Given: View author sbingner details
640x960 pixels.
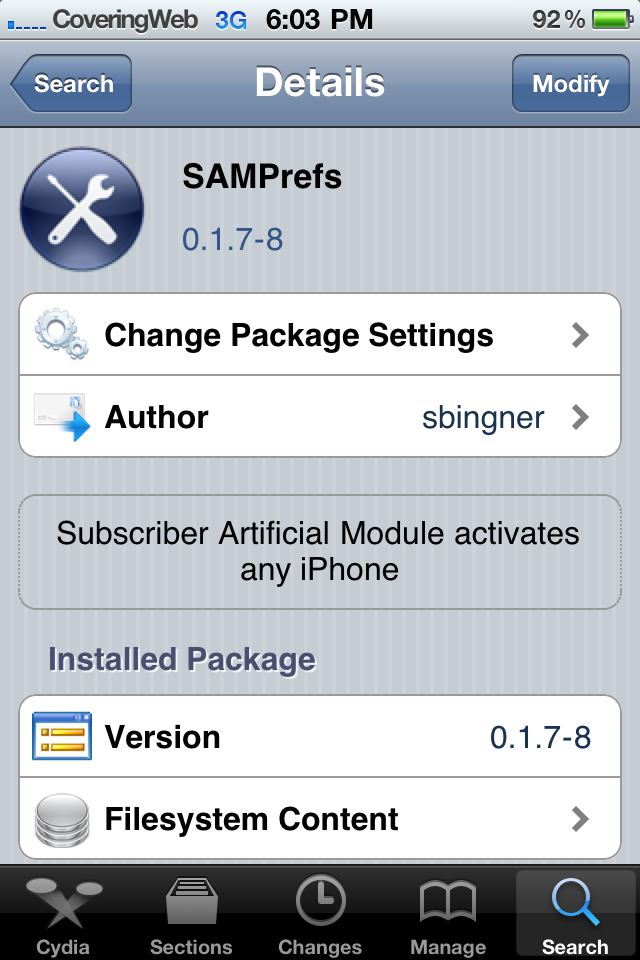Looking at the screenshot, I should tap(320, 416).
